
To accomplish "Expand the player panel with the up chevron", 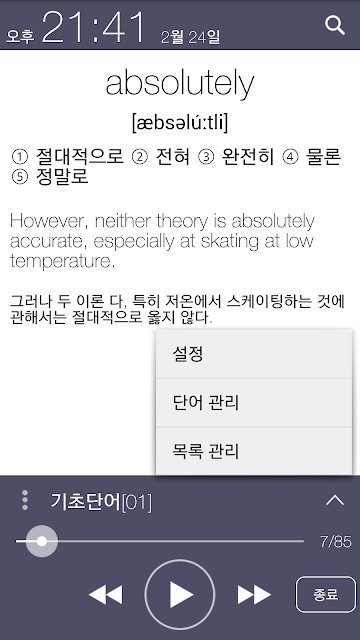I will pos(335,500).
